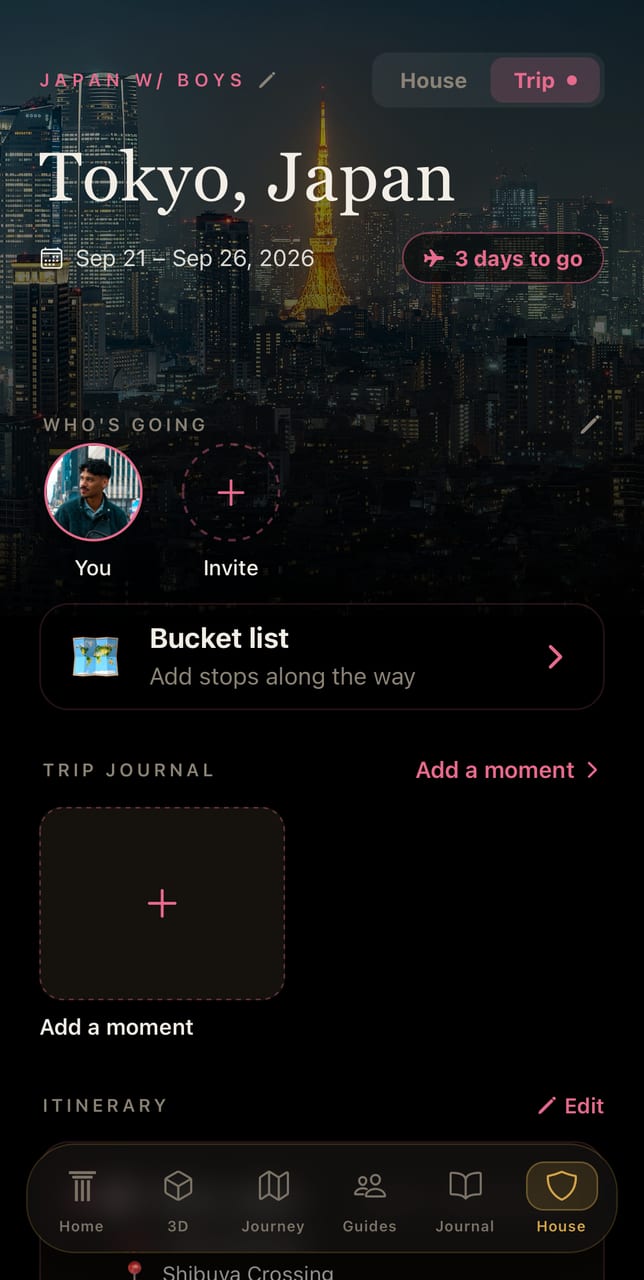
Task: Open the Journal tab
Action: pyautogui.click(x=465, y=1200)
